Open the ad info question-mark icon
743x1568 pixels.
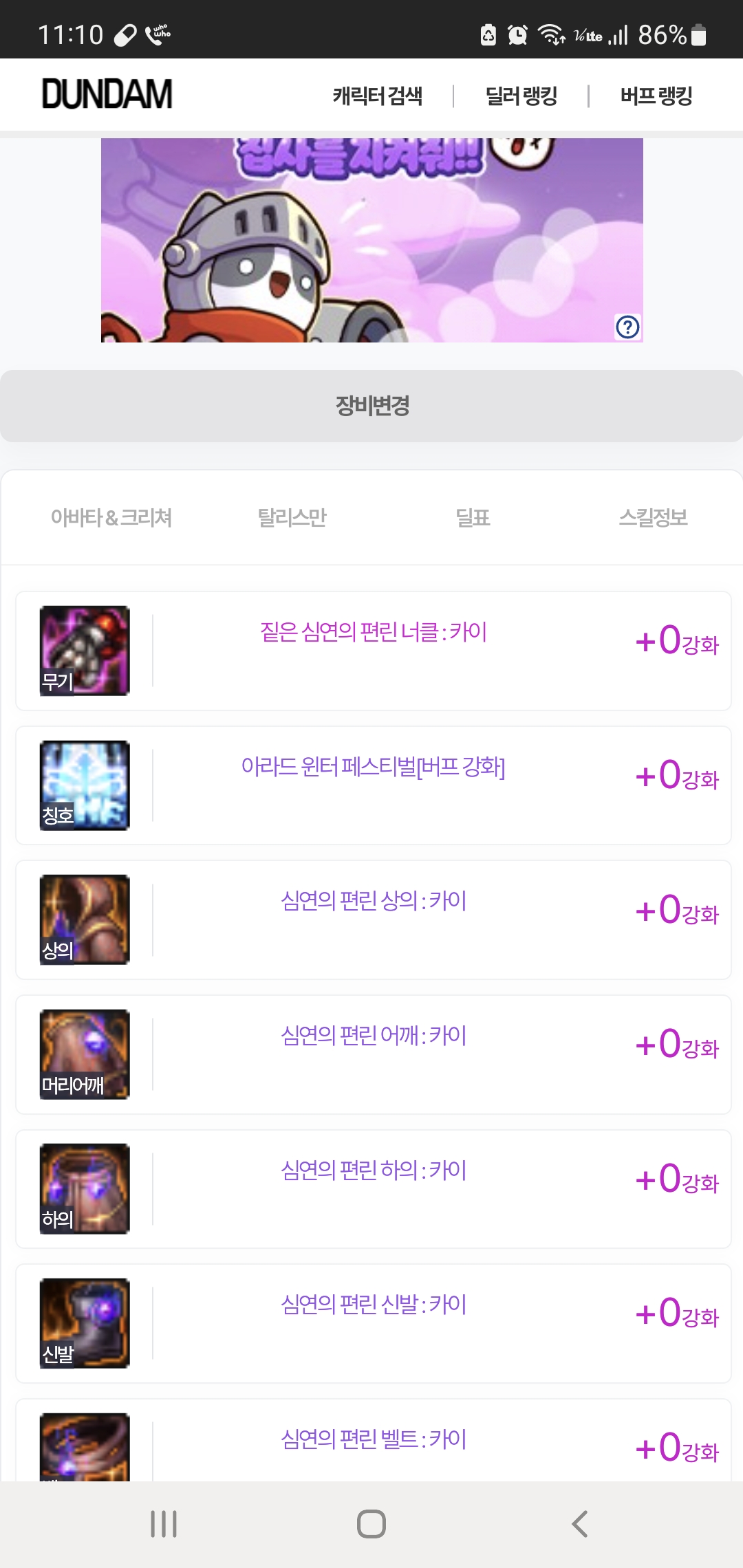tap(627, 327)
